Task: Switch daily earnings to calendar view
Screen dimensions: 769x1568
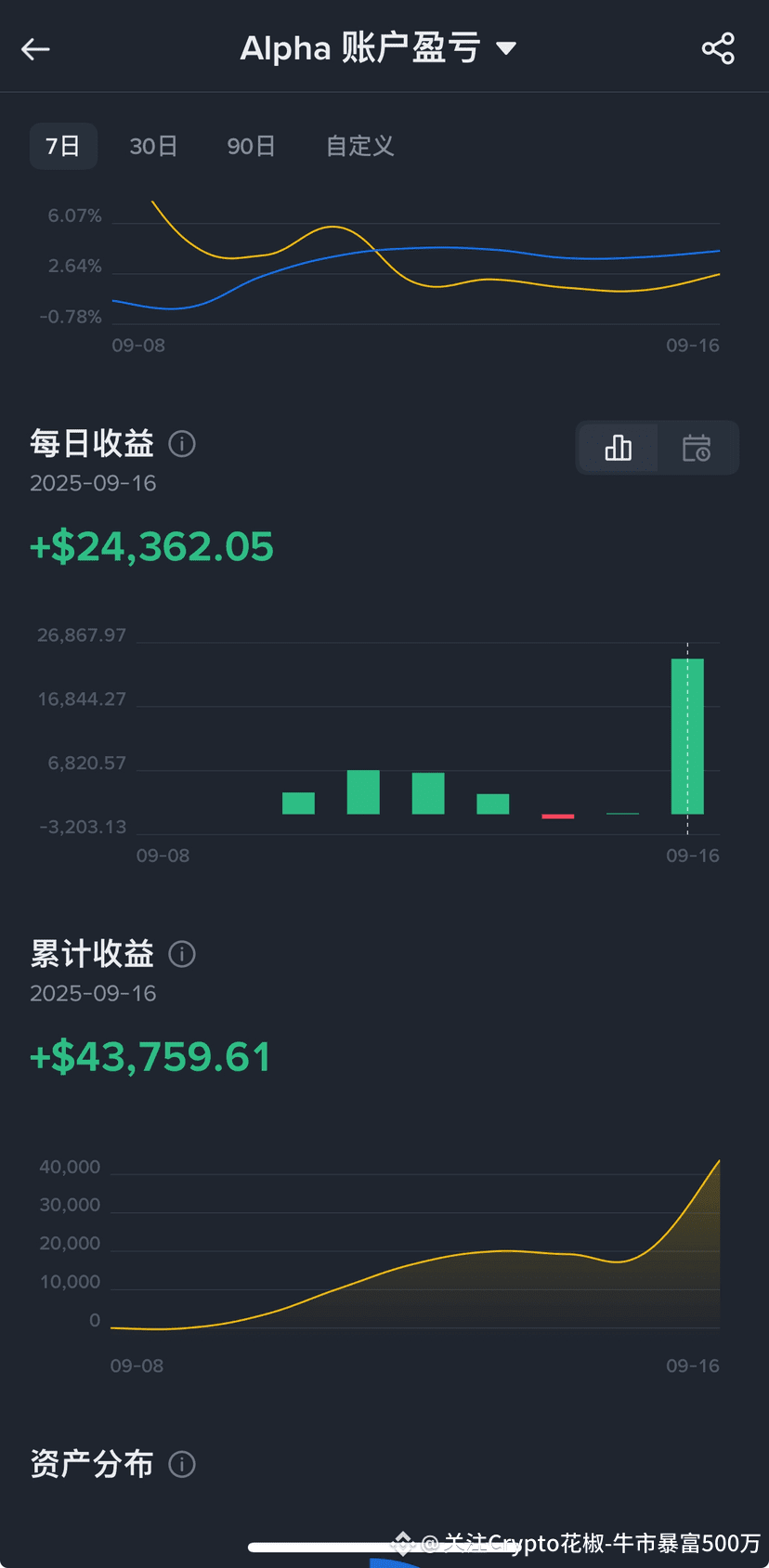Action: coord(697,448)
